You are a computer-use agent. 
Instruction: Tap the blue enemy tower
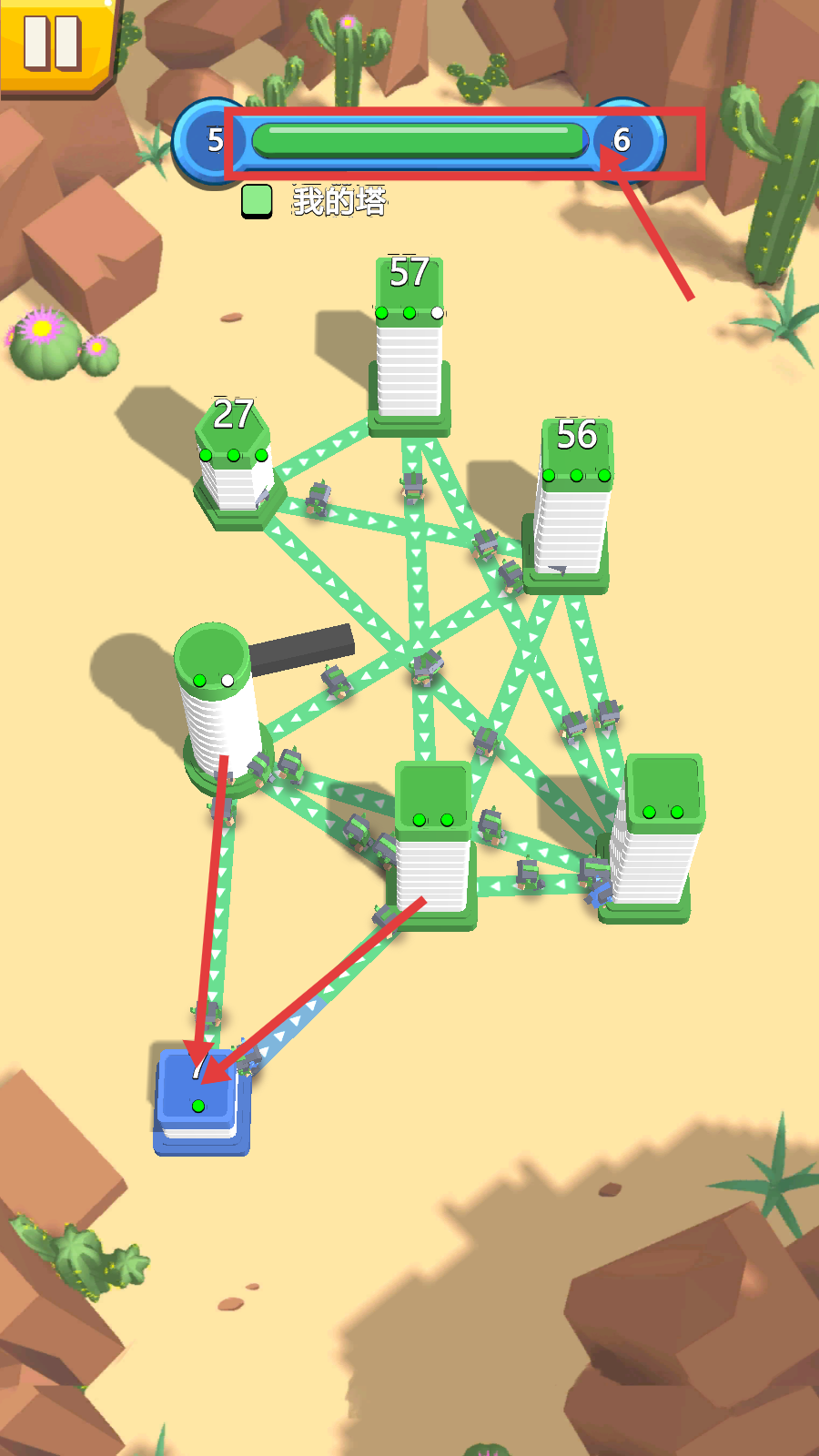(x=201, y=1102)
